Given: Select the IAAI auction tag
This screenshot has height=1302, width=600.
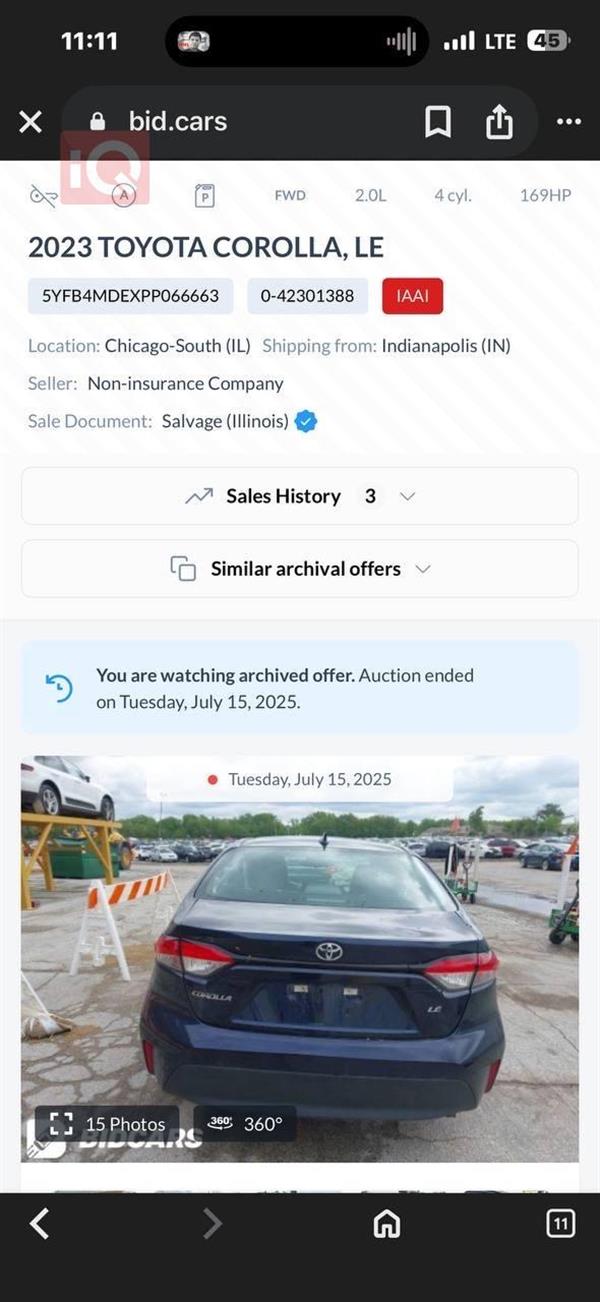Looking at the screenshot, I should (x=412, y=296).
